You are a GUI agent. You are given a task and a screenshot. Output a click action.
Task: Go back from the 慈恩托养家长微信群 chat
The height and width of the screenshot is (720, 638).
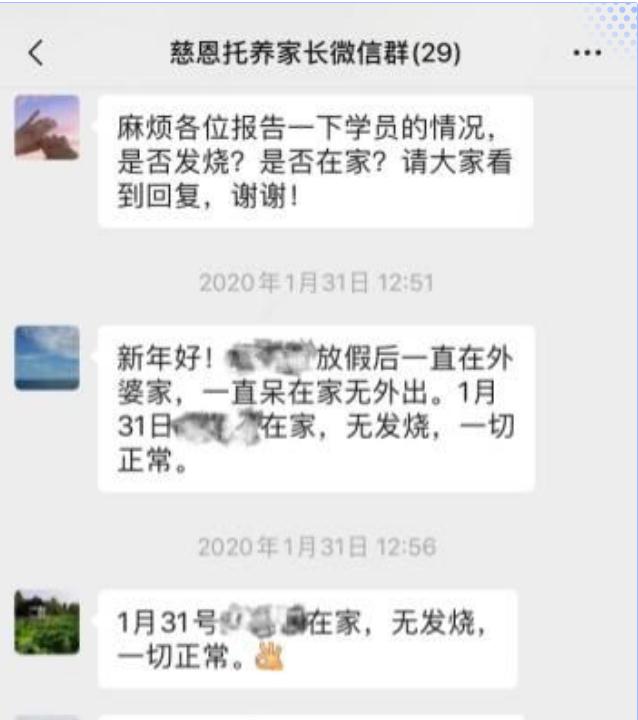(36, 53)
